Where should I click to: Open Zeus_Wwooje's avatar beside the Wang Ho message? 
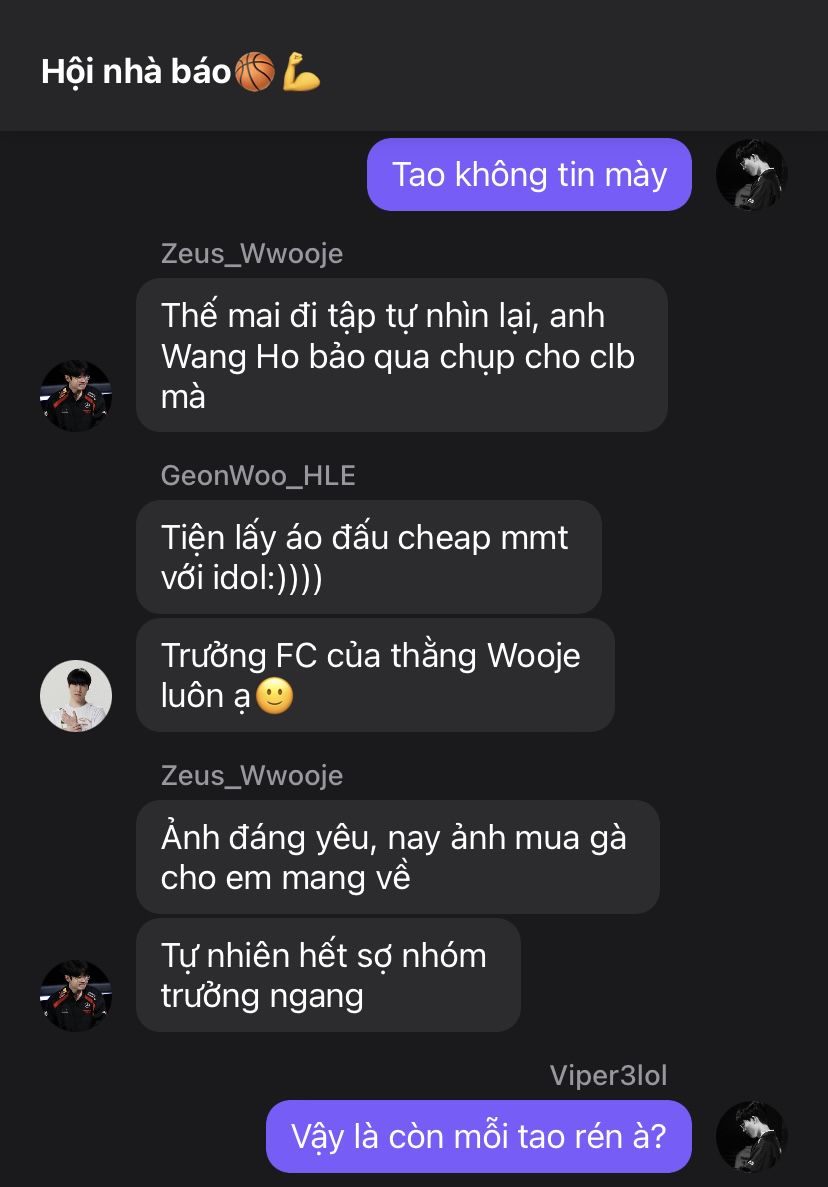point(76,396)
